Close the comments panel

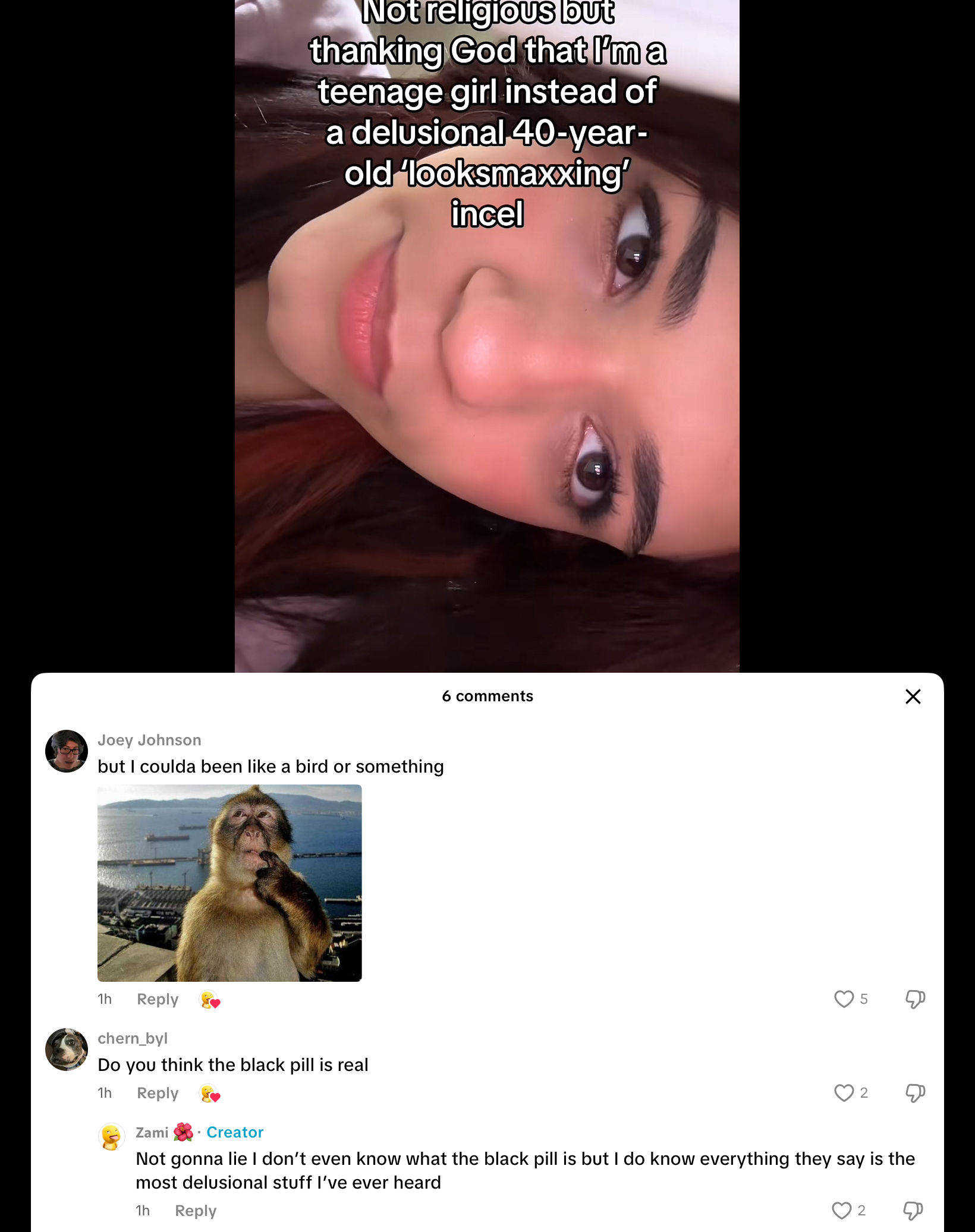click(x=913, y=697)
